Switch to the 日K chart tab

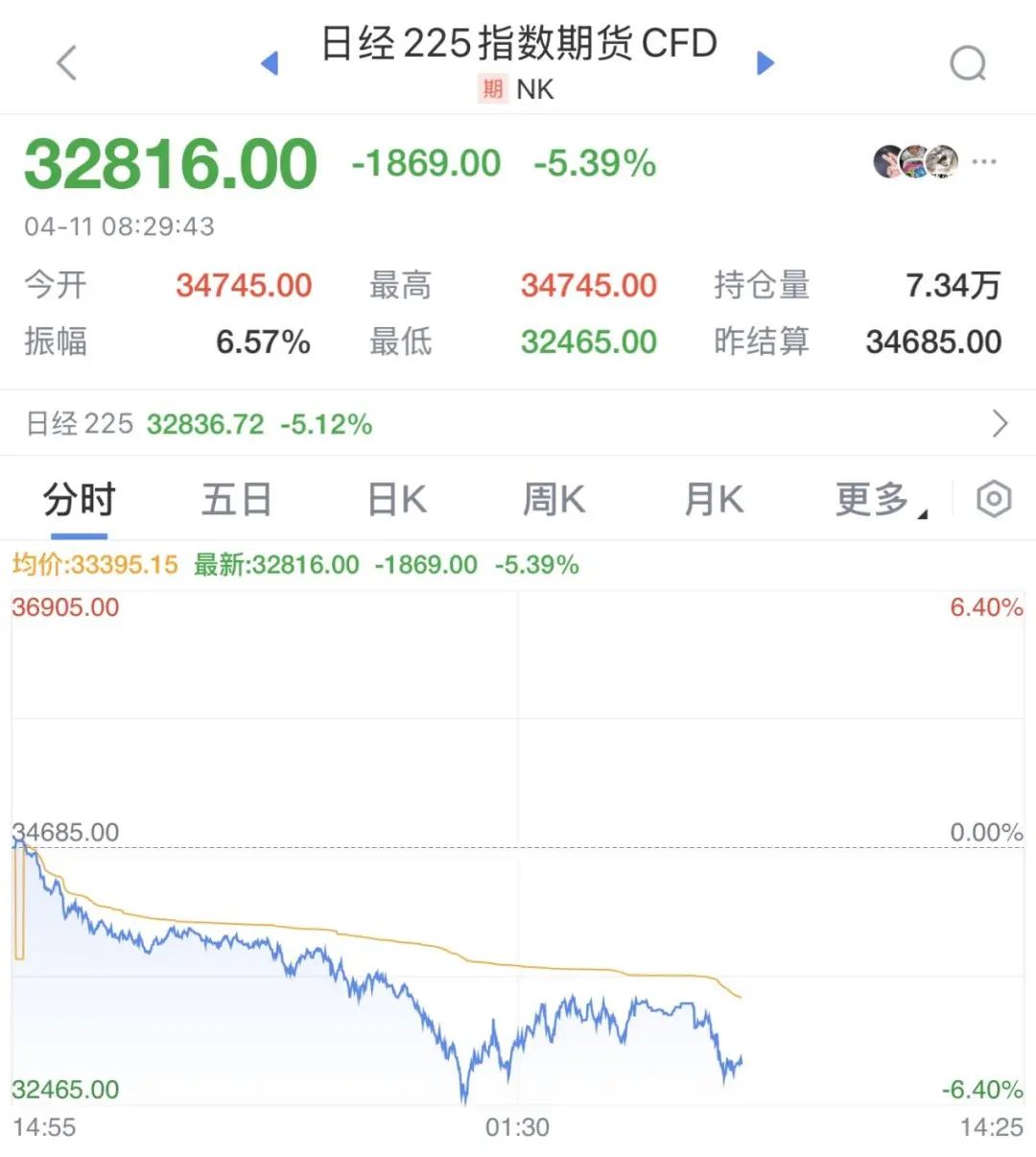(x=396, y=500)
